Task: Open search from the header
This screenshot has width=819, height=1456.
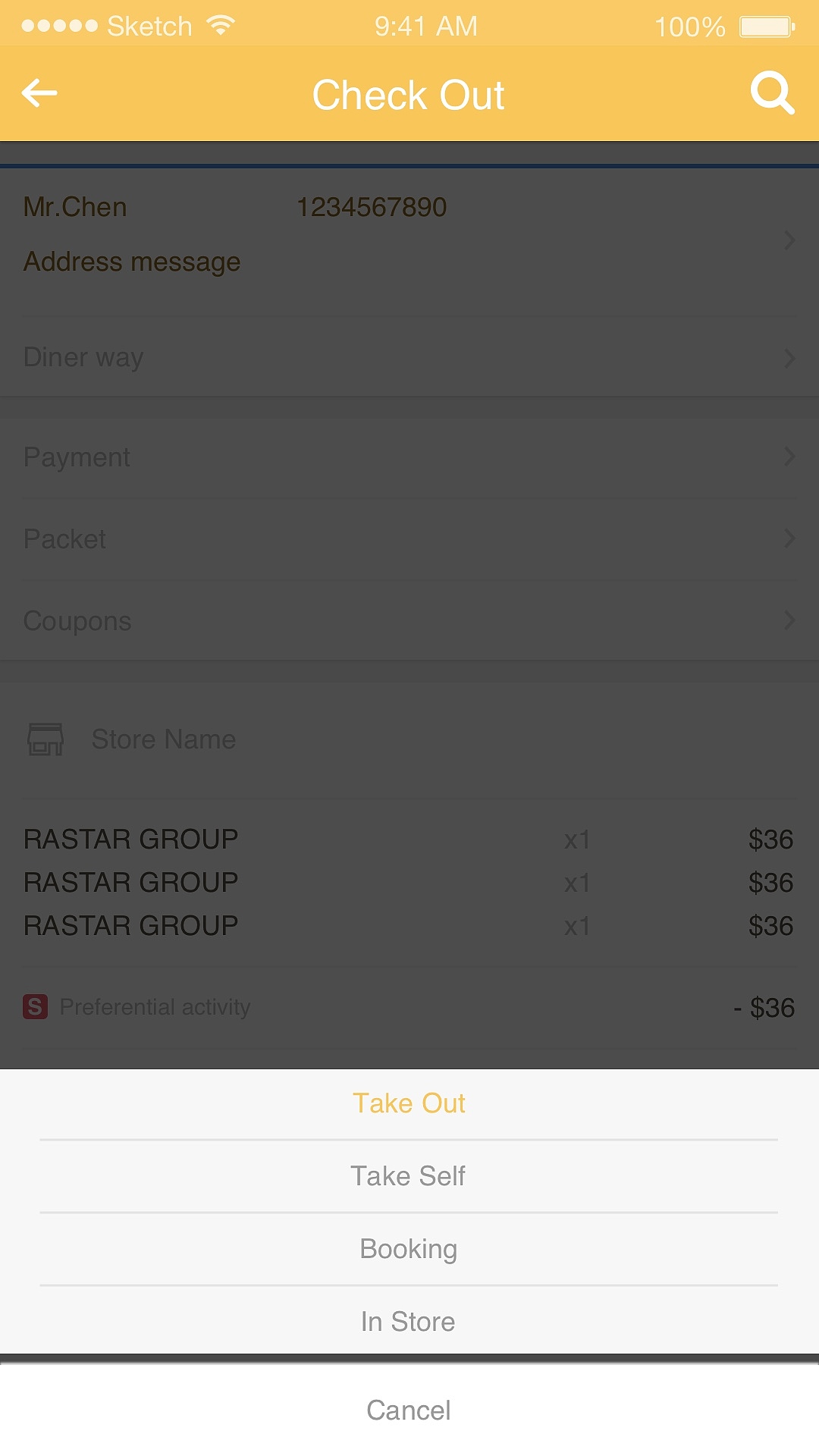Action: tap(772, 93)
